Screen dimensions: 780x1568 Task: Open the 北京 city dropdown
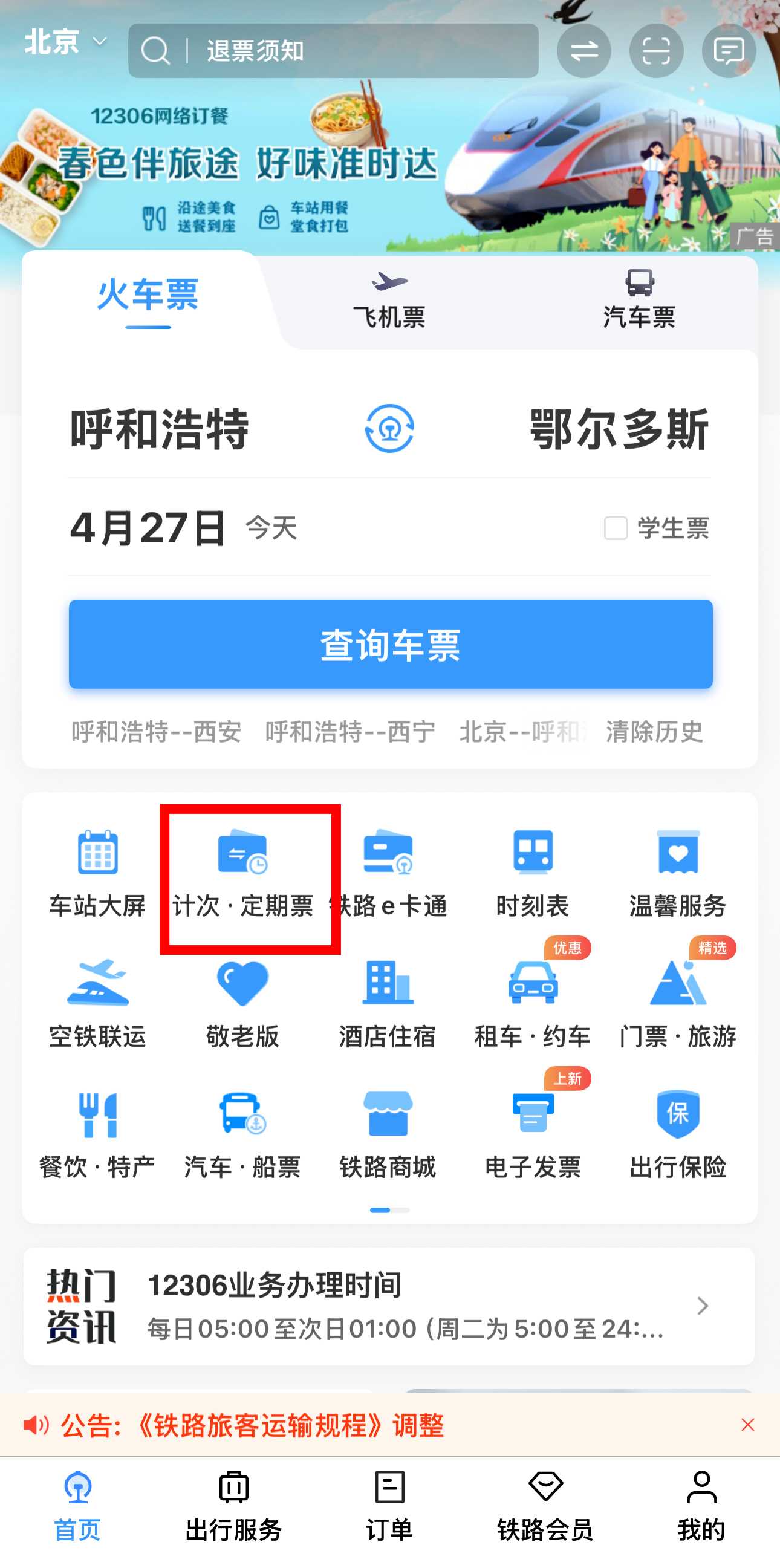65,42
